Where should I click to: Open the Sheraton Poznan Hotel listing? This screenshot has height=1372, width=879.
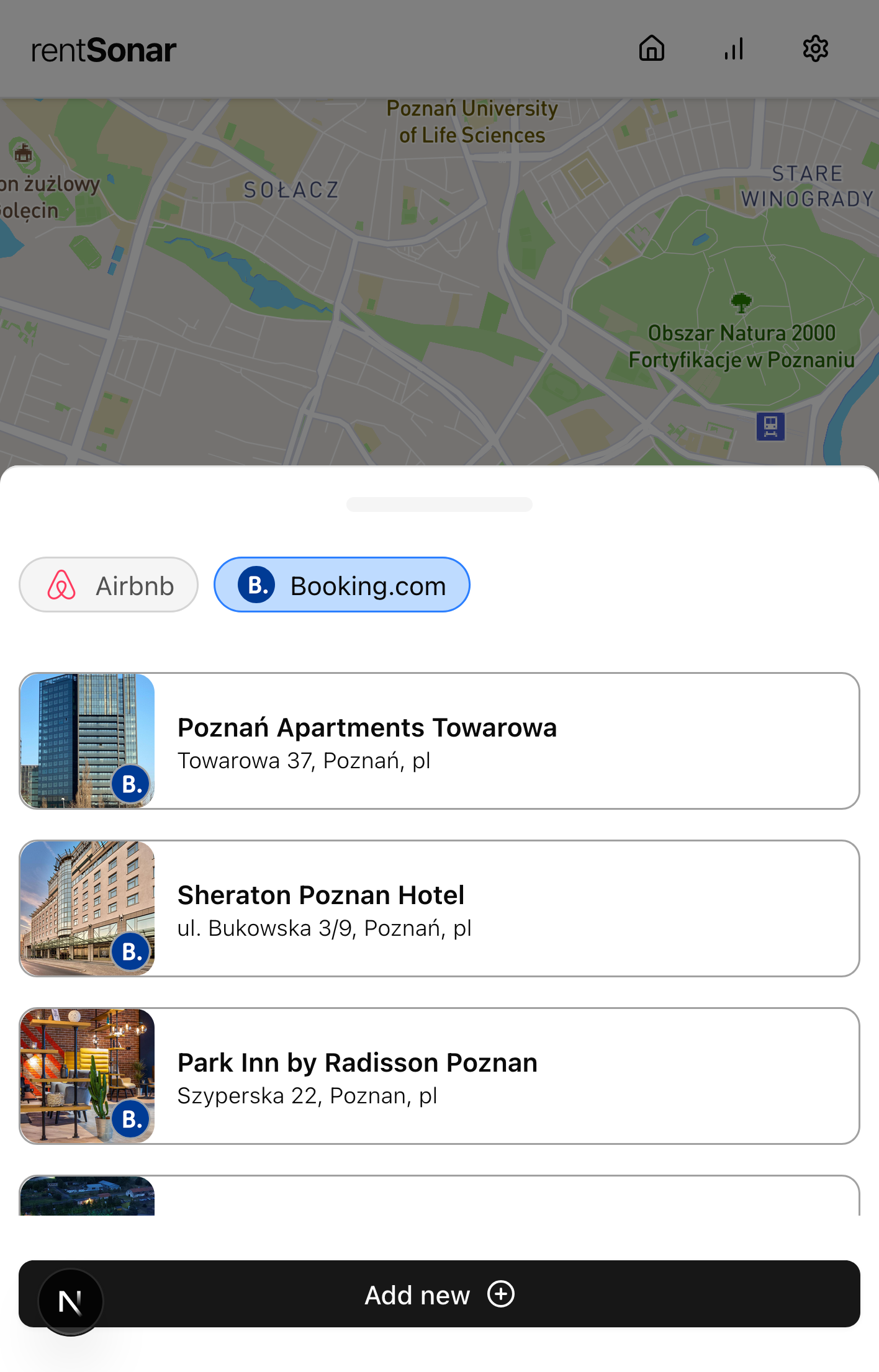coord(439,909)
